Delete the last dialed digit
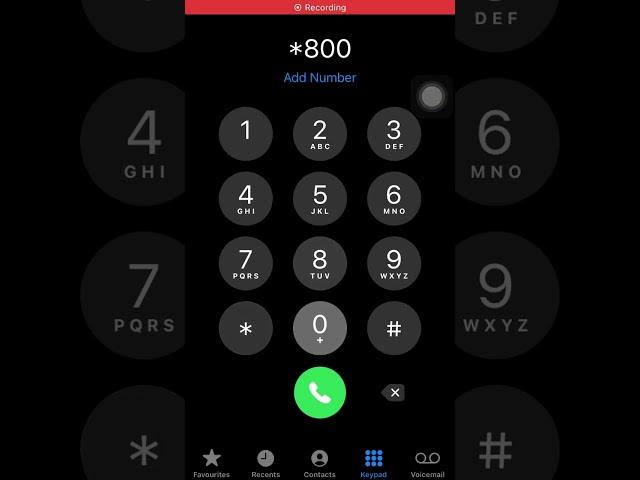 pos(394,393)
